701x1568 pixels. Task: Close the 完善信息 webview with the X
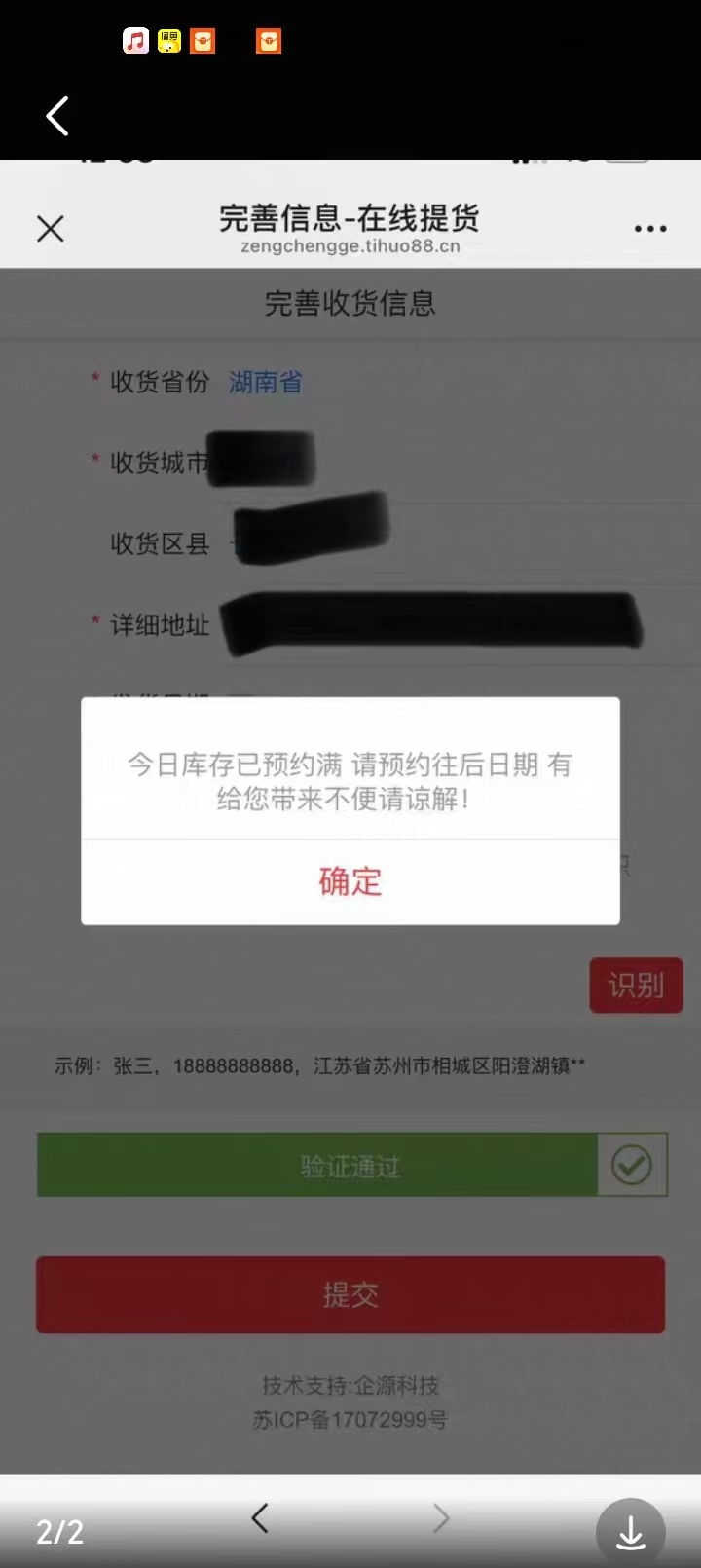click(50, 228)
